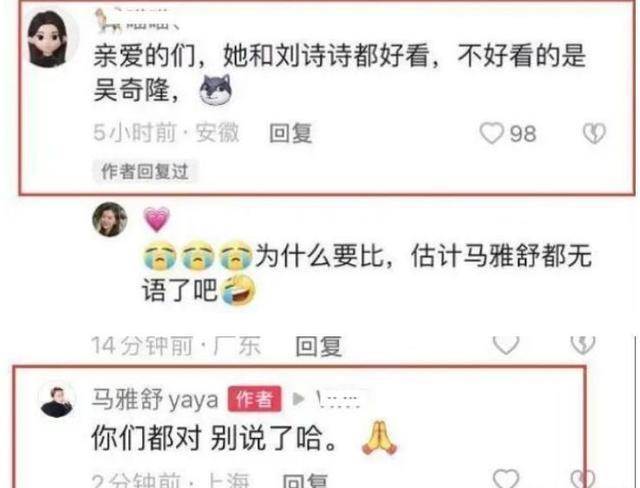Like the comment posted 14 minutes ago

click(x=508, y=345)
